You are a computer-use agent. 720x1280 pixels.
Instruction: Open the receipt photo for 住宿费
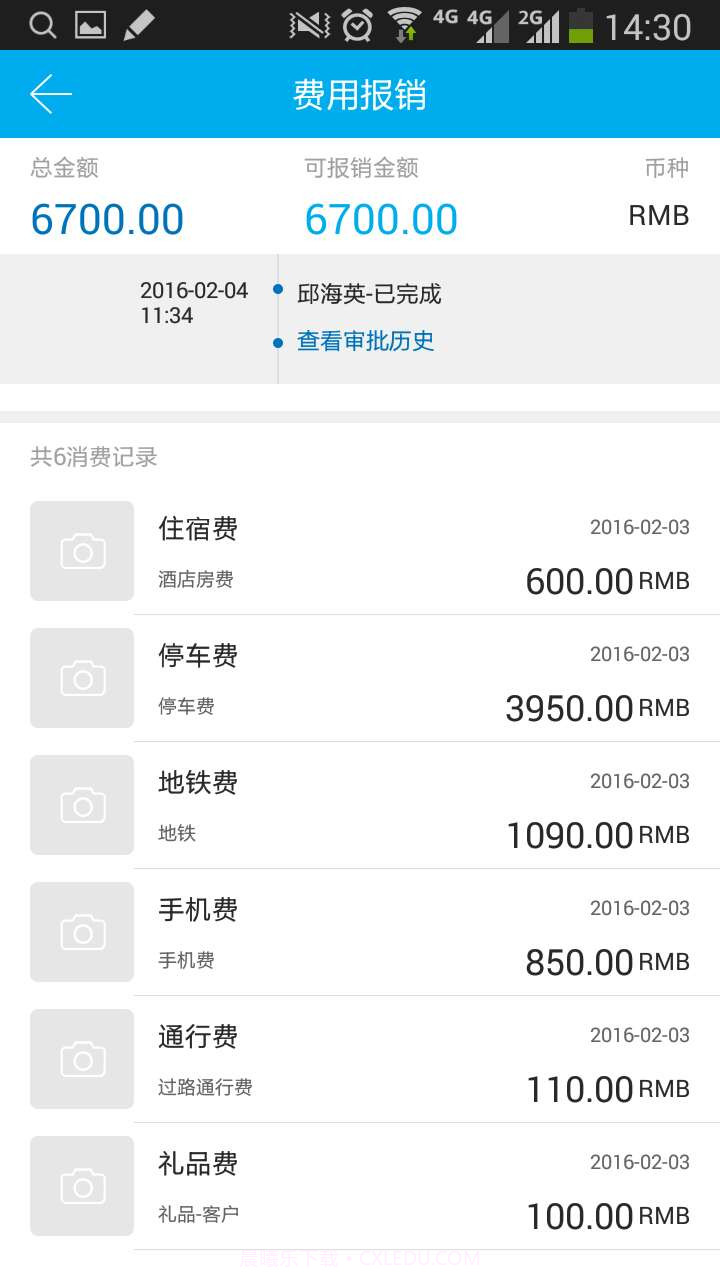82,551
